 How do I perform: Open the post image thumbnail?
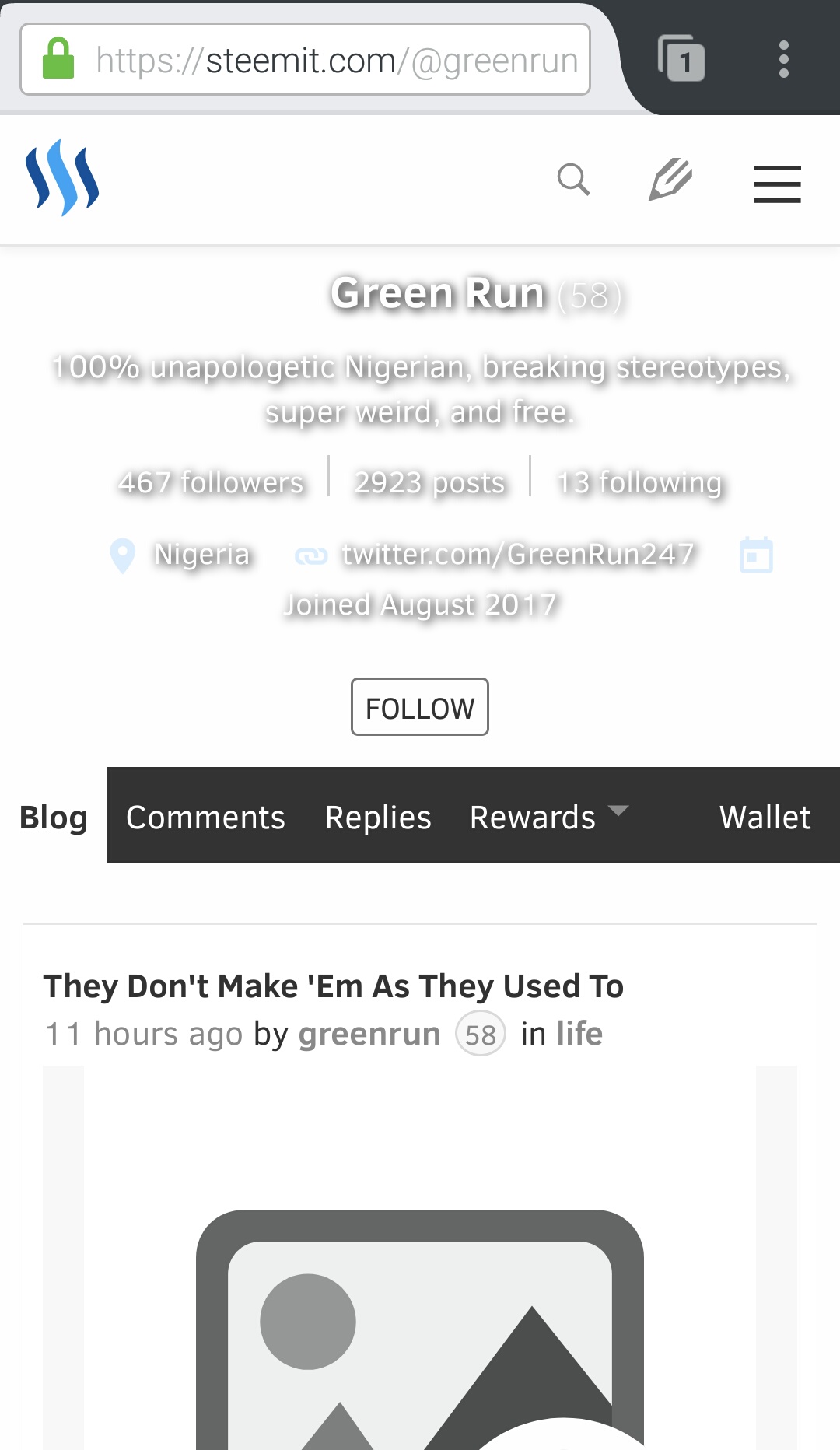[420, 1258]
